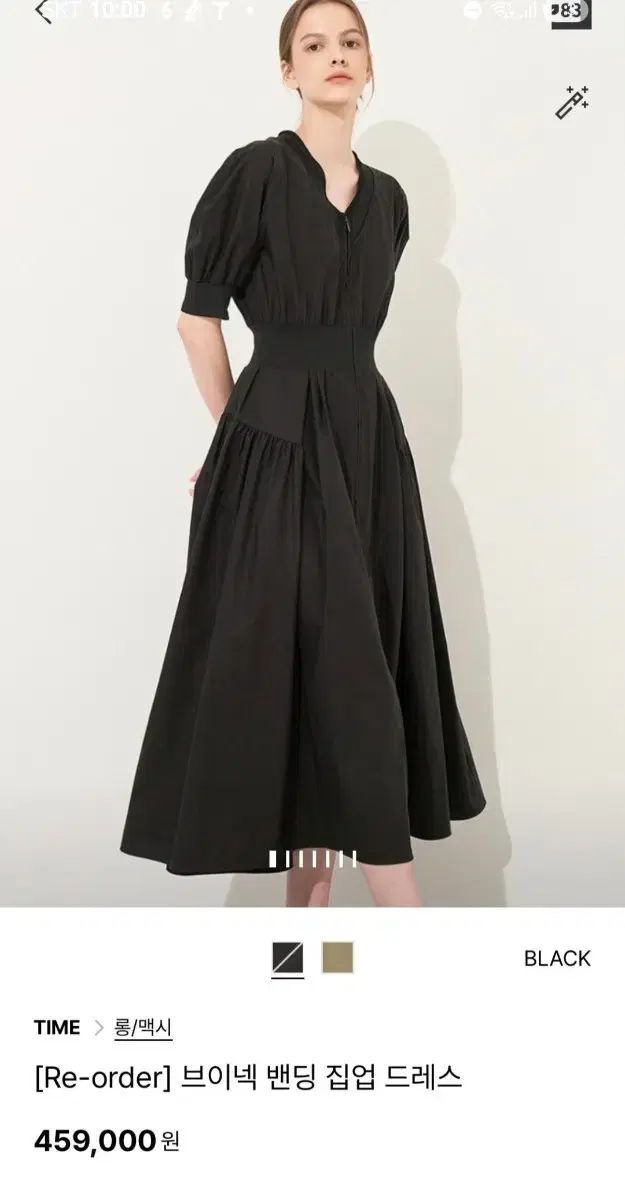Open the TIME brand breadcrumb
The height and width of the screenshot is (1200, 625).
click(57, 1027)
